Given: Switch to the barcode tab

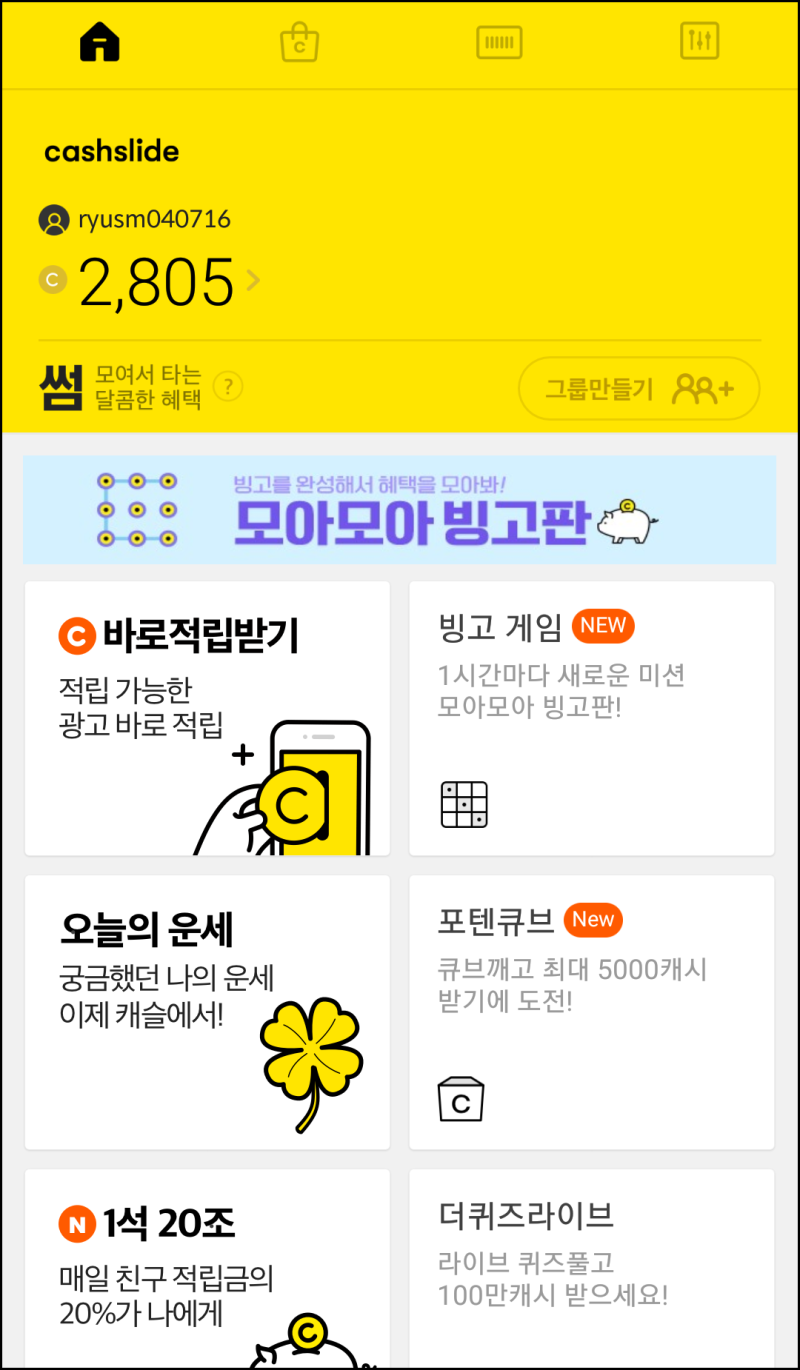Looking at the screenshot, I should point(499,43).
